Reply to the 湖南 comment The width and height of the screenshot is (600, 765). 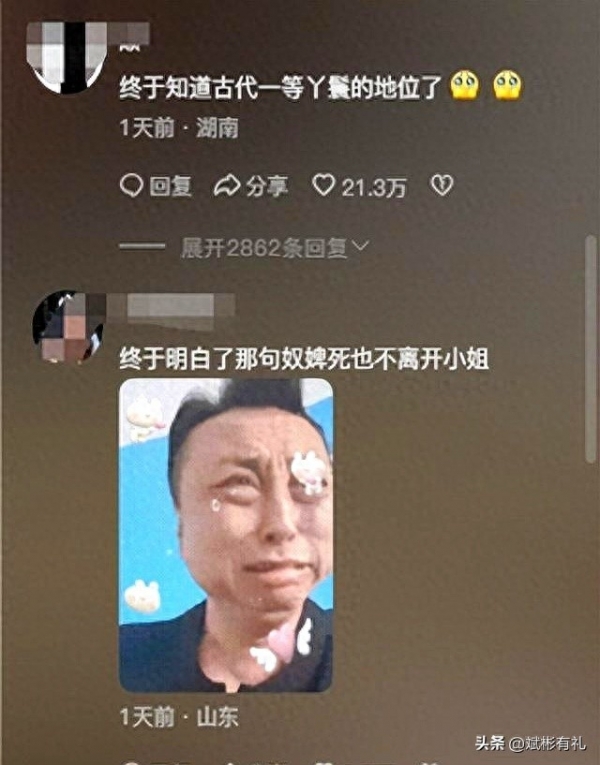click(x=155, y=186)
